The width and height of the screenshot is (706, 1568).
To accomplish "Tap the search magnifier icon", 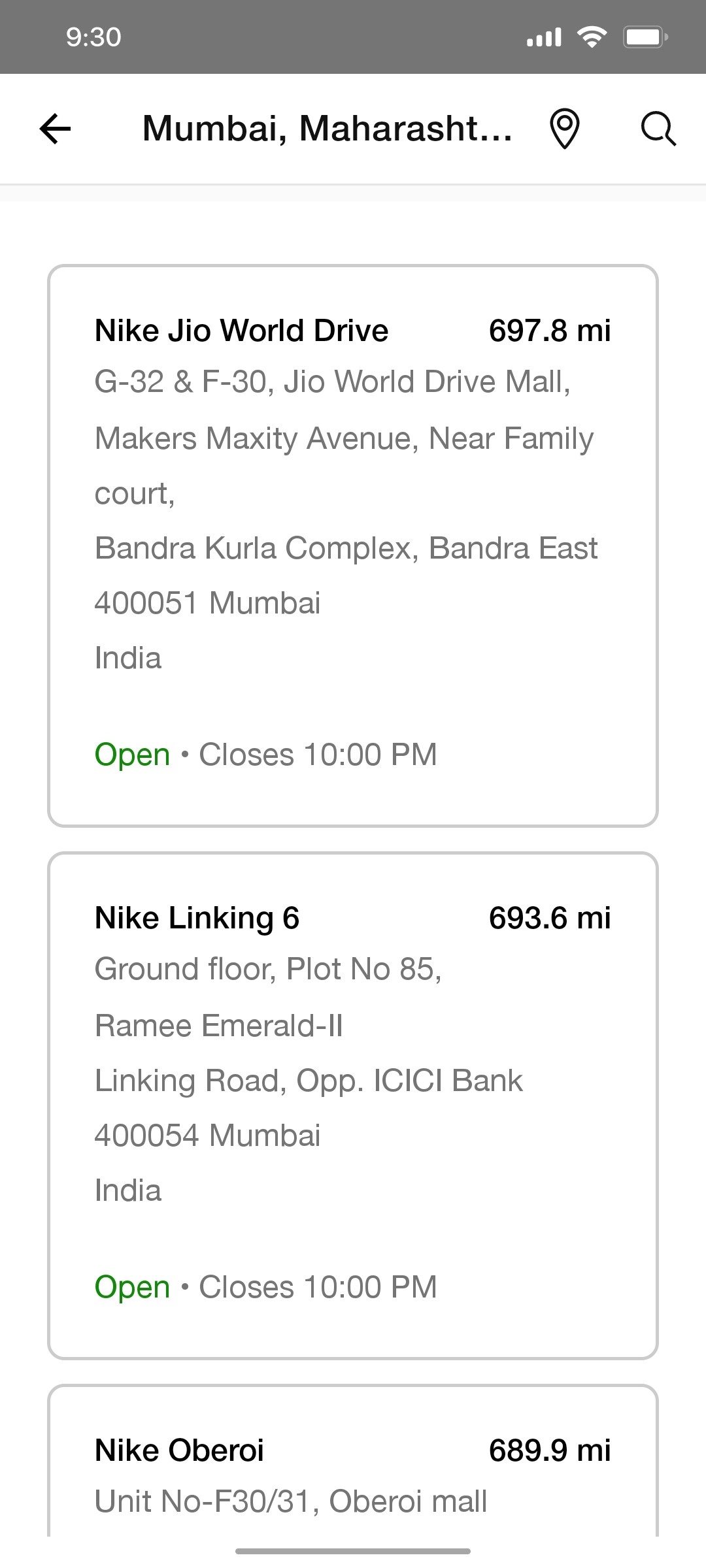I will pos(658,129).
